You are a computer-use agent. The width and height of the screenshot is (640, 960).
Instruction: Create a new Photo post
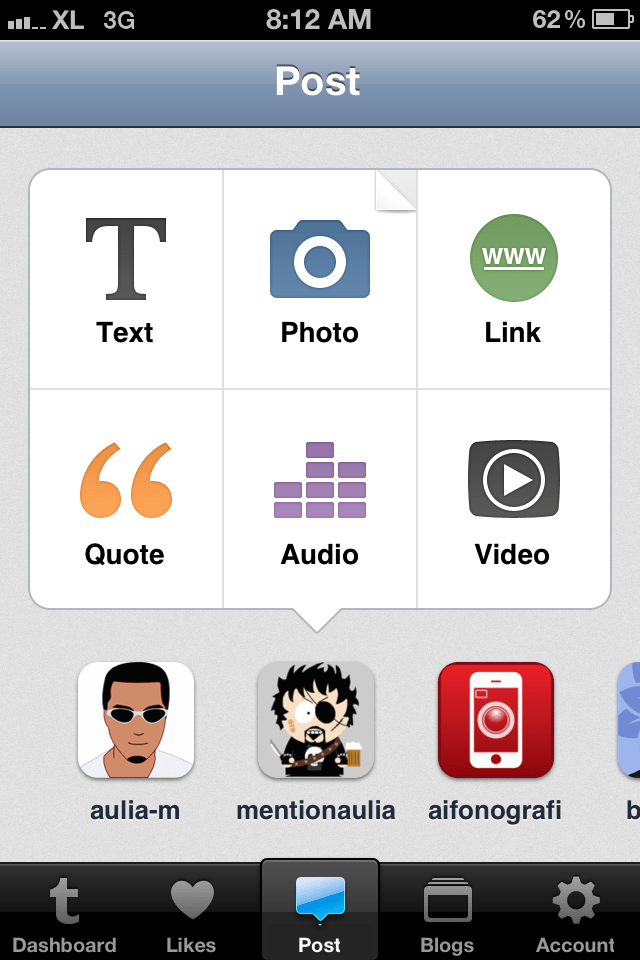[319, 280]
